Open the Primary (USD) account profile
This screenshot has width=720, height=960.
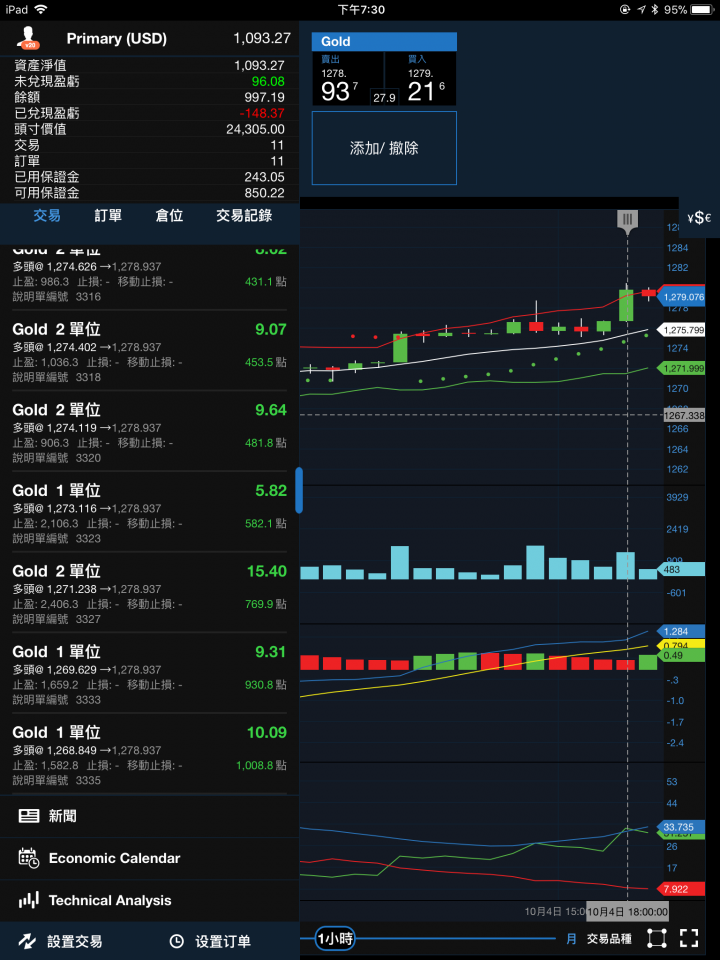(x=116, y=39)
